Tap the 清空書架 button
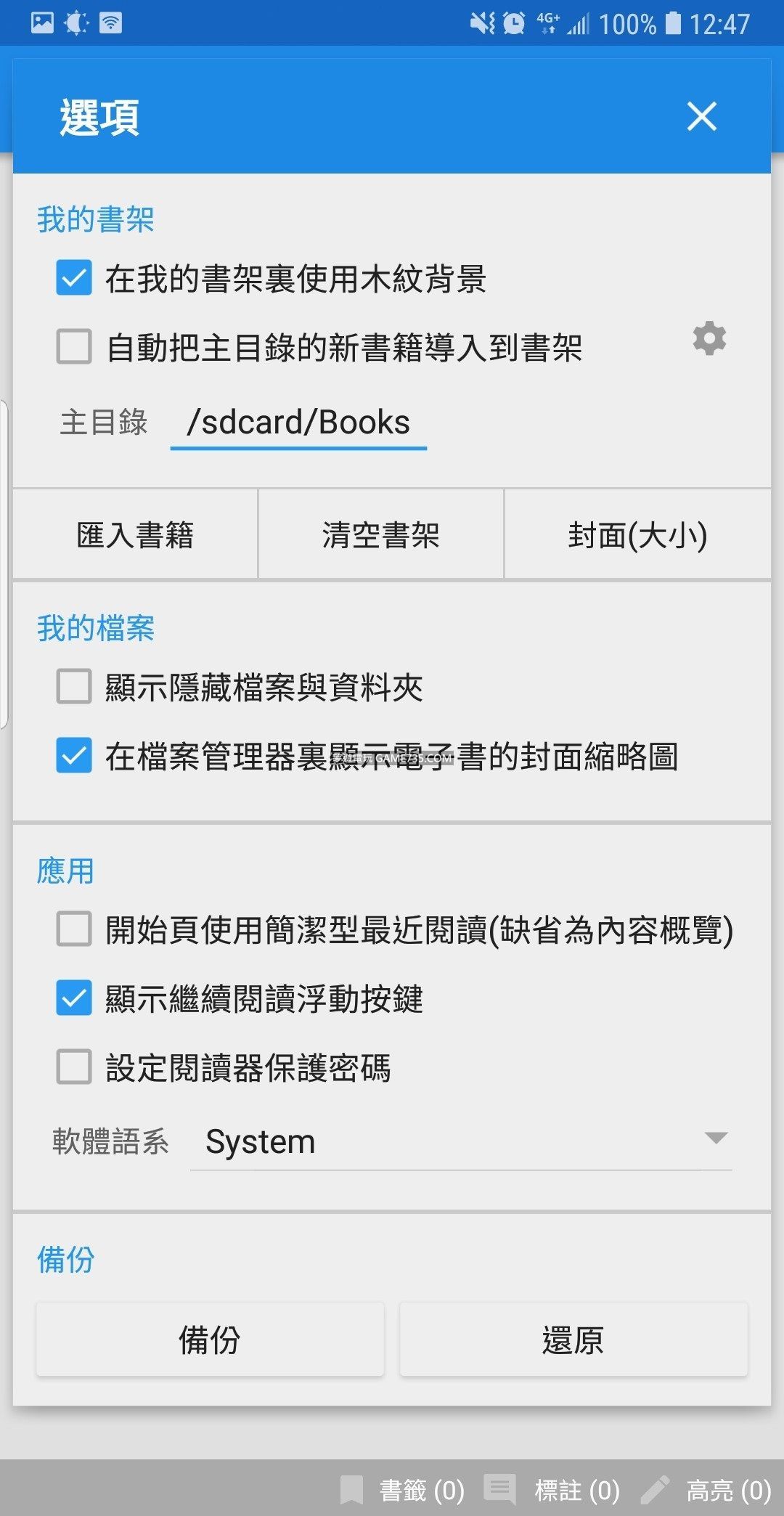This screenshot has height=1516, width=784. click(381, 535)
